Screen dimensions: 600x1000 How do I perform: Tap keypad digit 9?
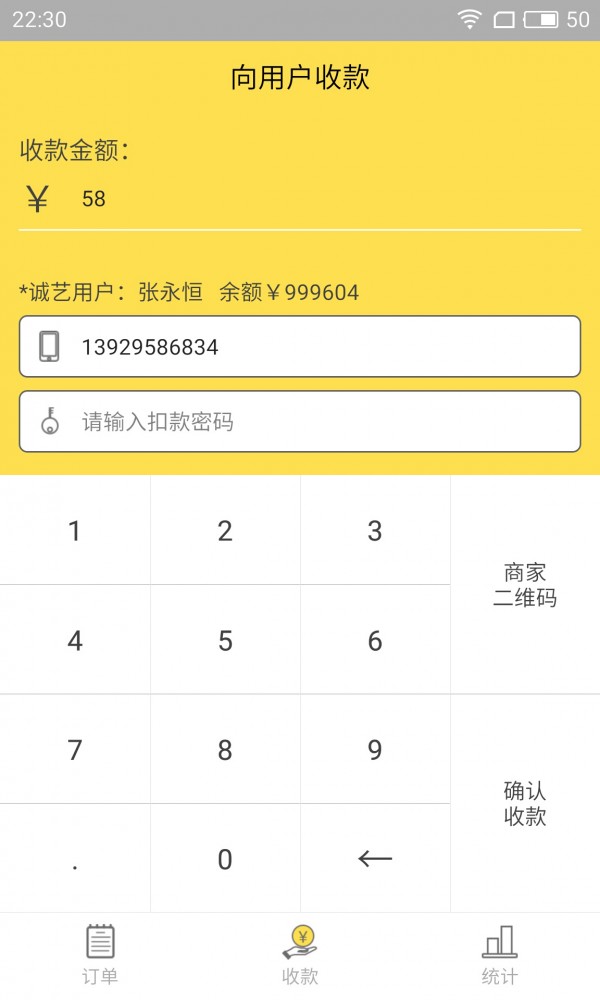point(375,750)
